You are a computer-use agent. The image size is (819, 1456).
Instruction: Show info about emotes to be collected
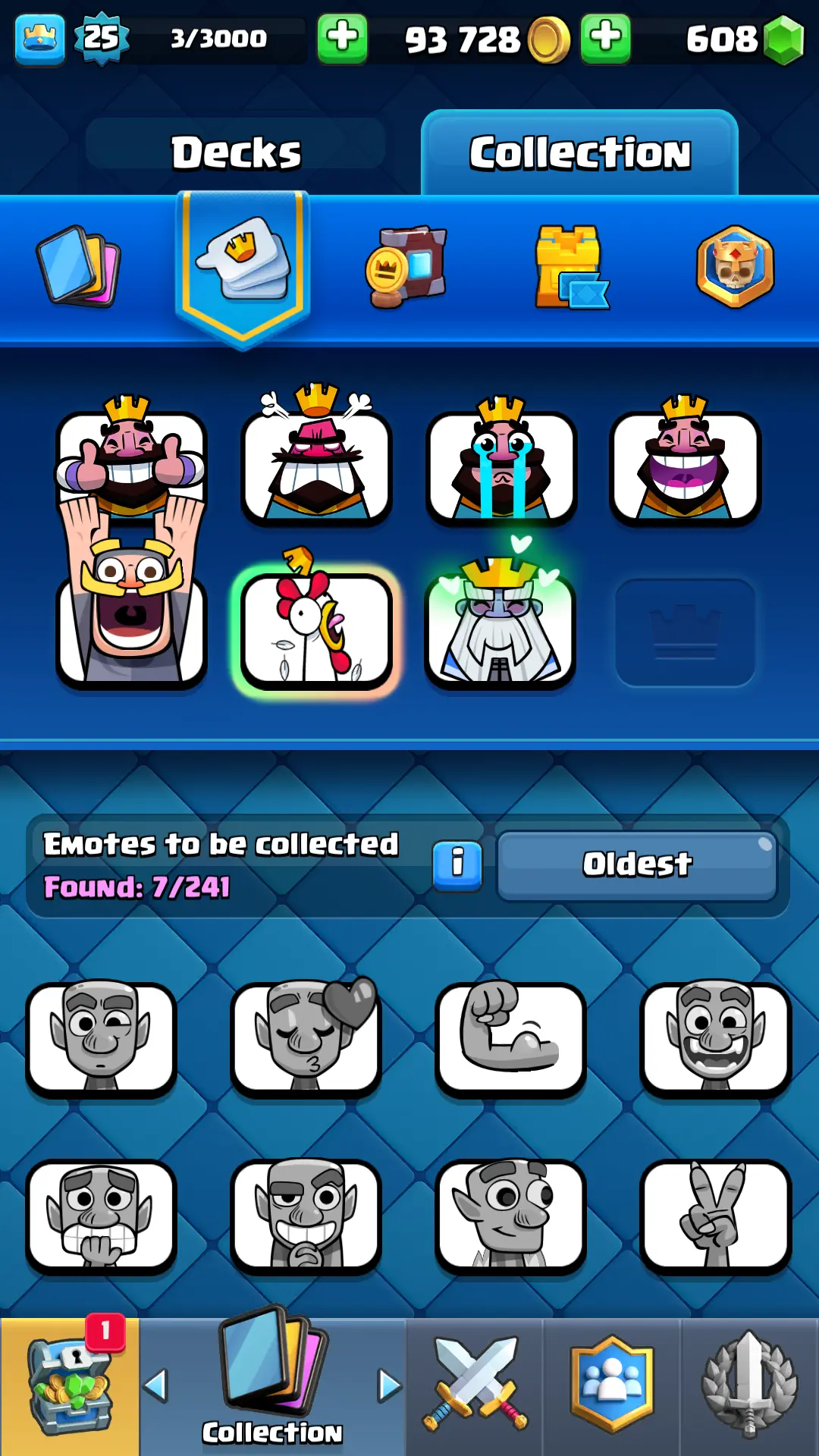pyautogui.click(x=457, y=865)
